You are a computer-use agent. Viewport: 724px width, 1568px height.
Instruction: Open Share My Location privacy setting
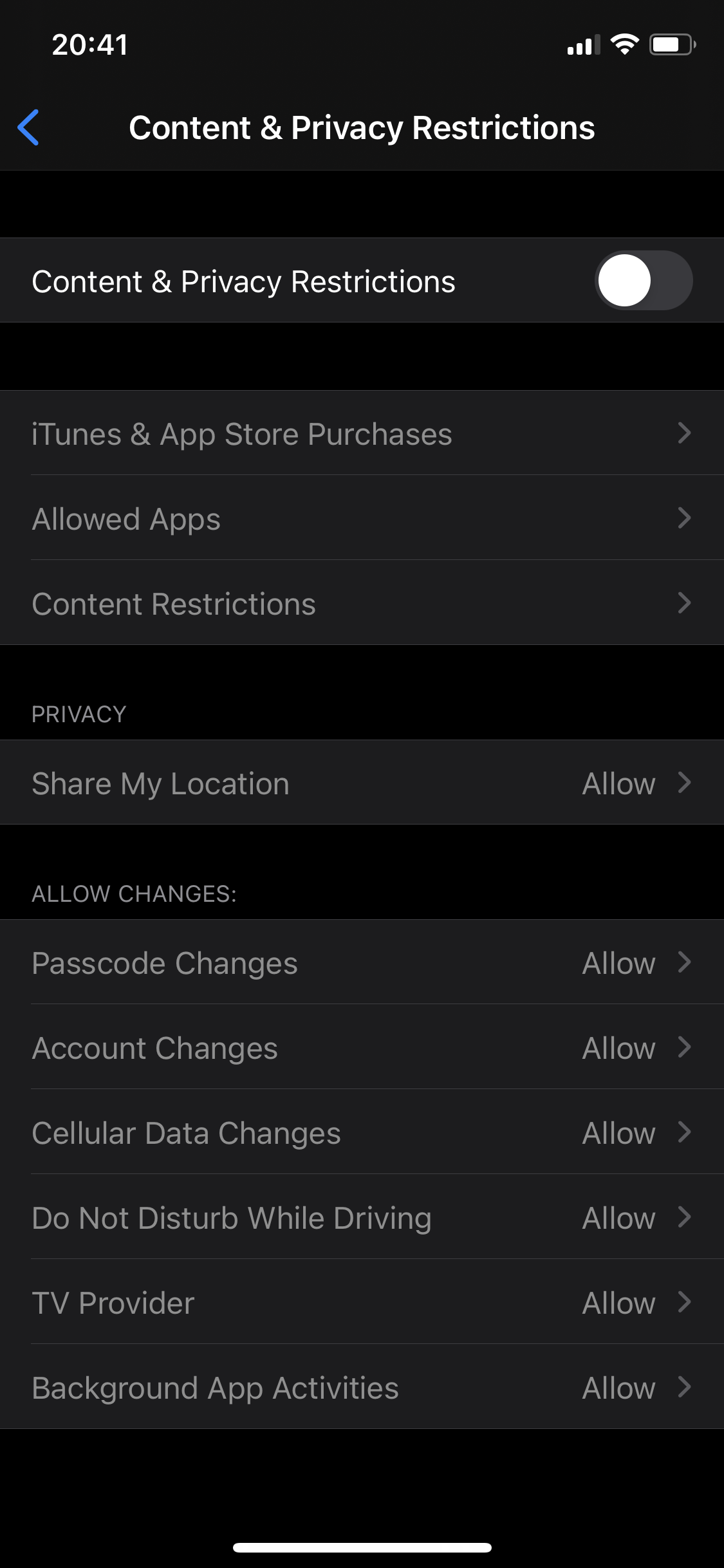362,783
